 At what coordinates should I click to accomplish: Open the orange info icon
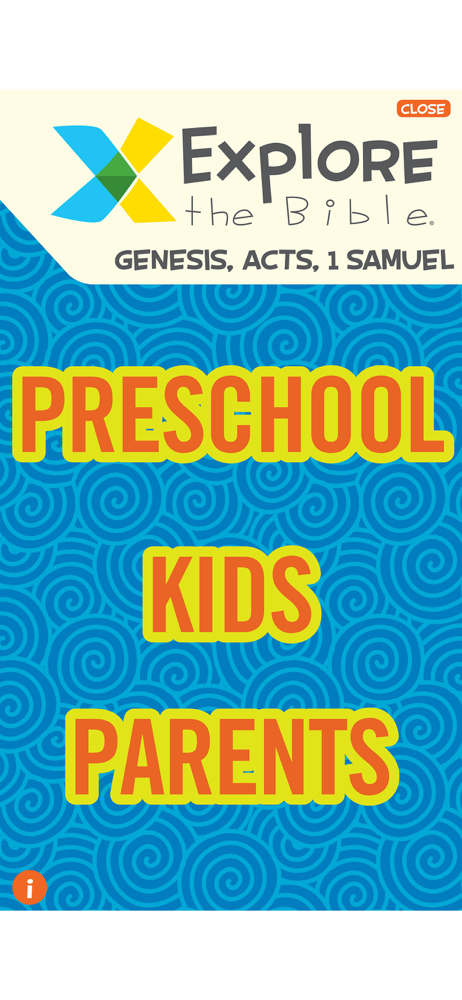pyautogui.click(x=29, y=887)
